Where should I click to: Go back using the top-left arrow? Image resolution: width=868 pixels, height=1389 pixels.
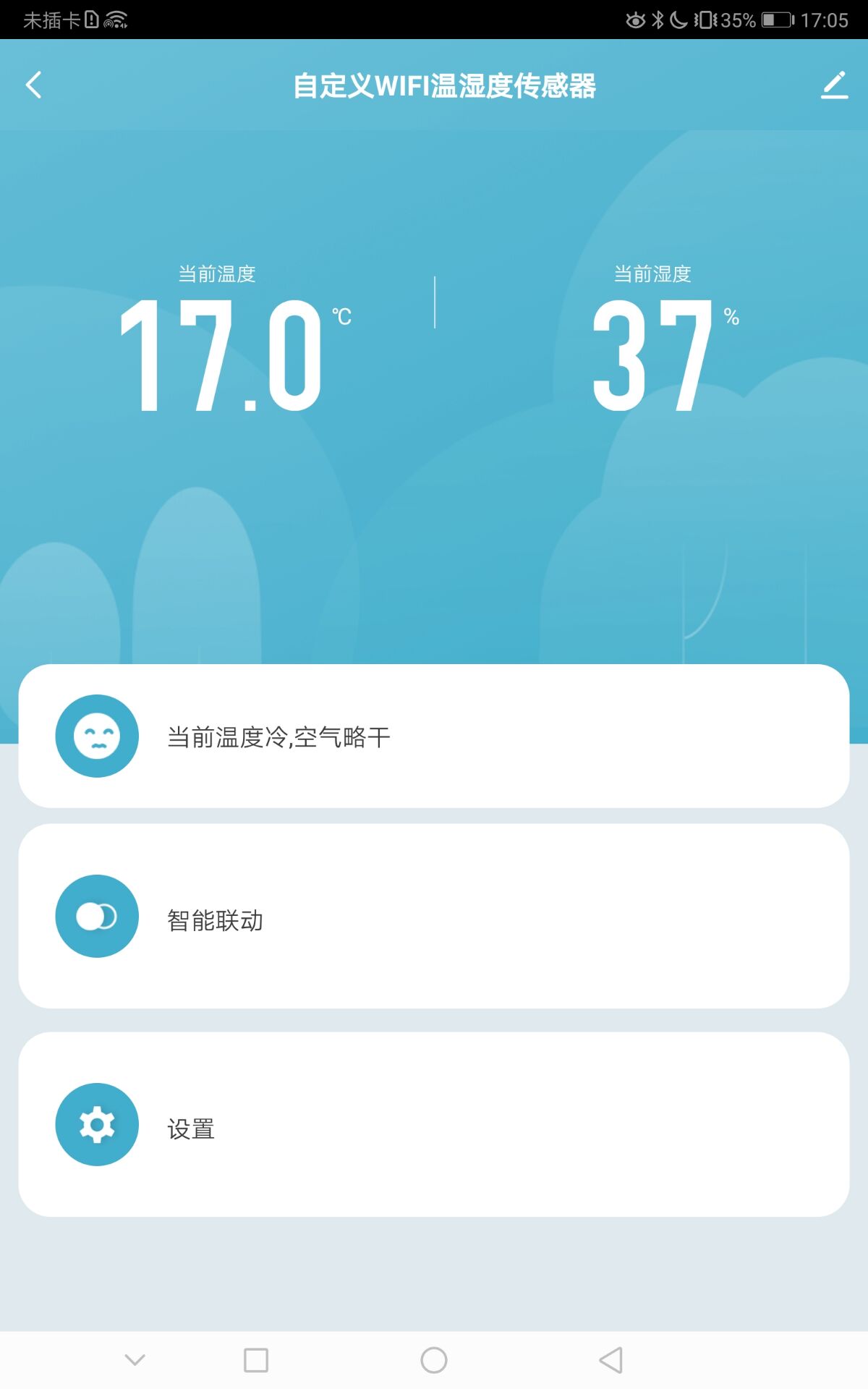coord(34,85)
